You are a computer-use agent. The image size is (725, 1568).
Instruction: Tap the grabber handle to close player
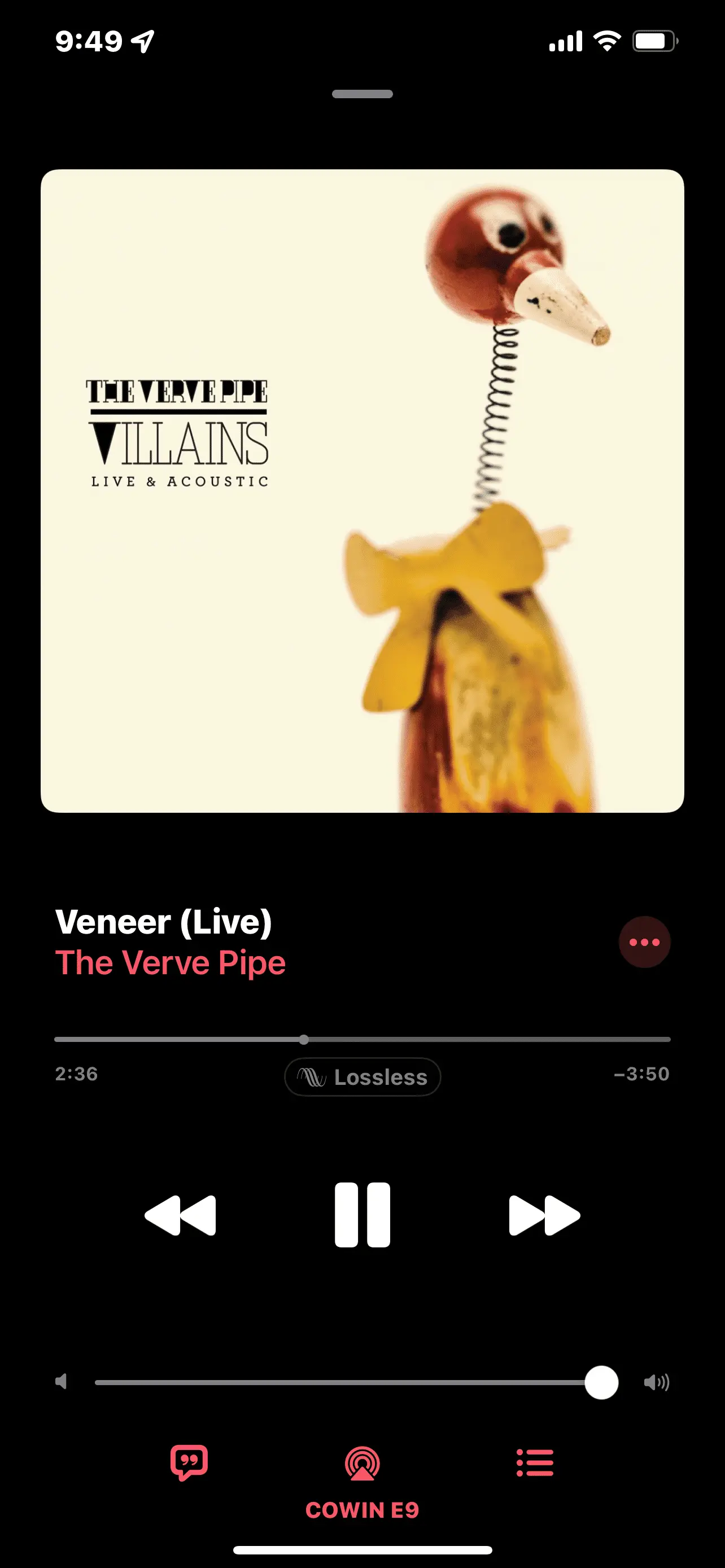point(362,94)
